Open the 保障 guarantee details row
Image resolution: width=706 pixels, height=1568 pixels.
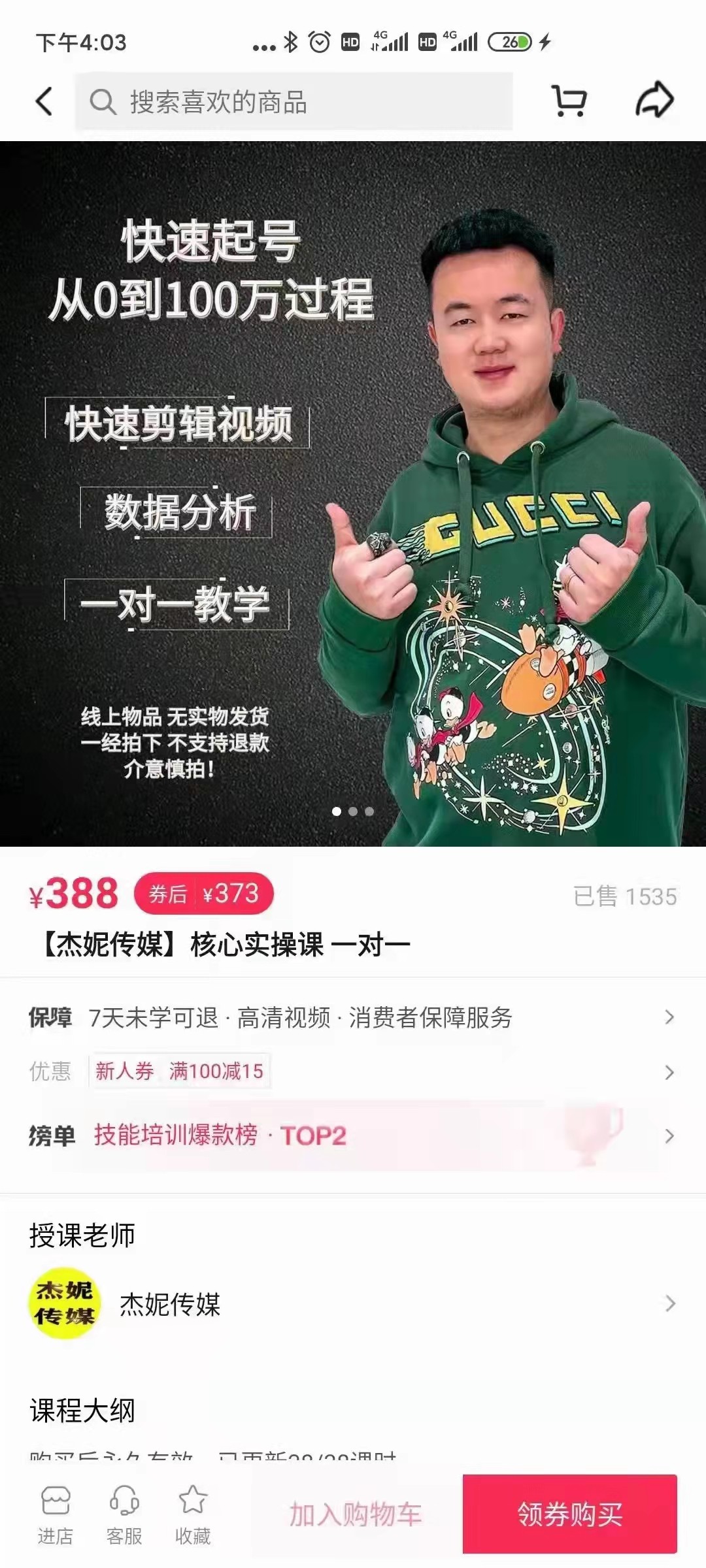click(353, 1017)
